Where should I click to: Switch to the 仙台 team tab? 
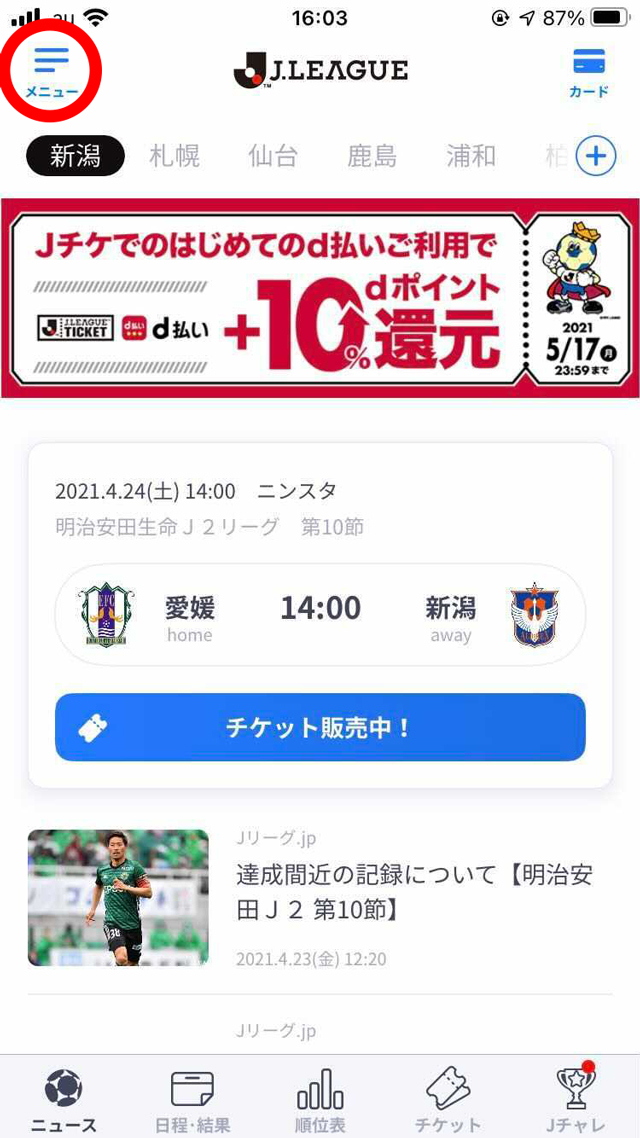pyautogui.click(x=273, y=156)
